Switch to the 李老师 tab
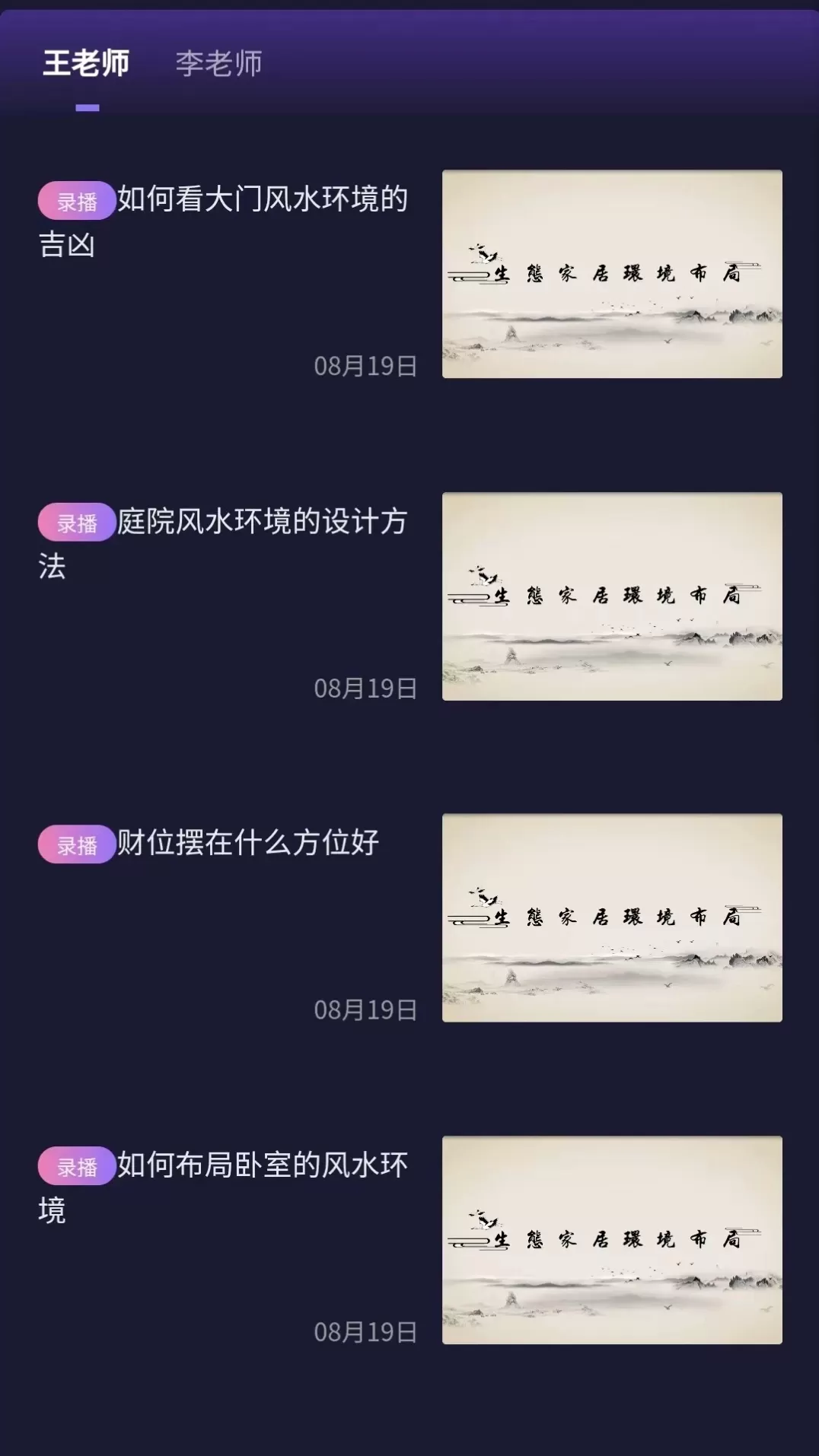 click(x=218, y=63)
